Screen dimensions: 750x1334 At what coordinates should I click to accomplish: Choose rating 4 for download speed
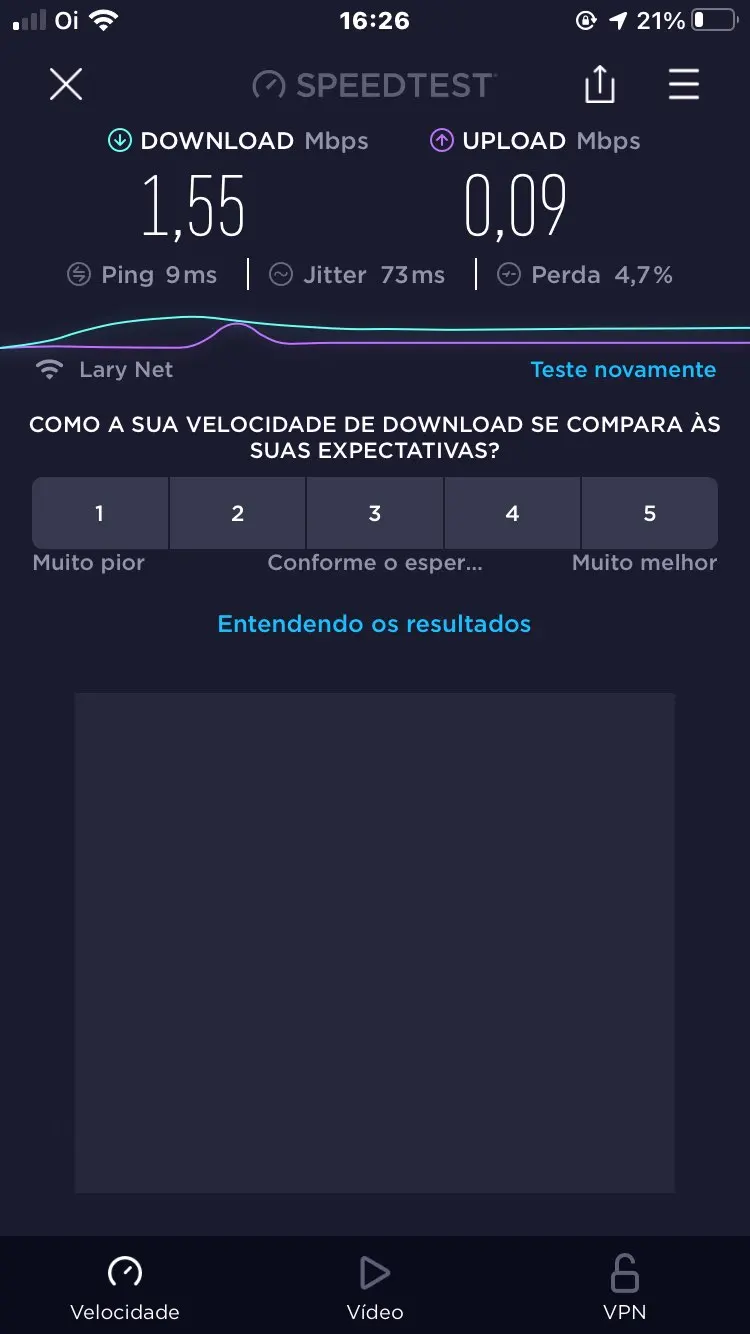coord(512,513)
